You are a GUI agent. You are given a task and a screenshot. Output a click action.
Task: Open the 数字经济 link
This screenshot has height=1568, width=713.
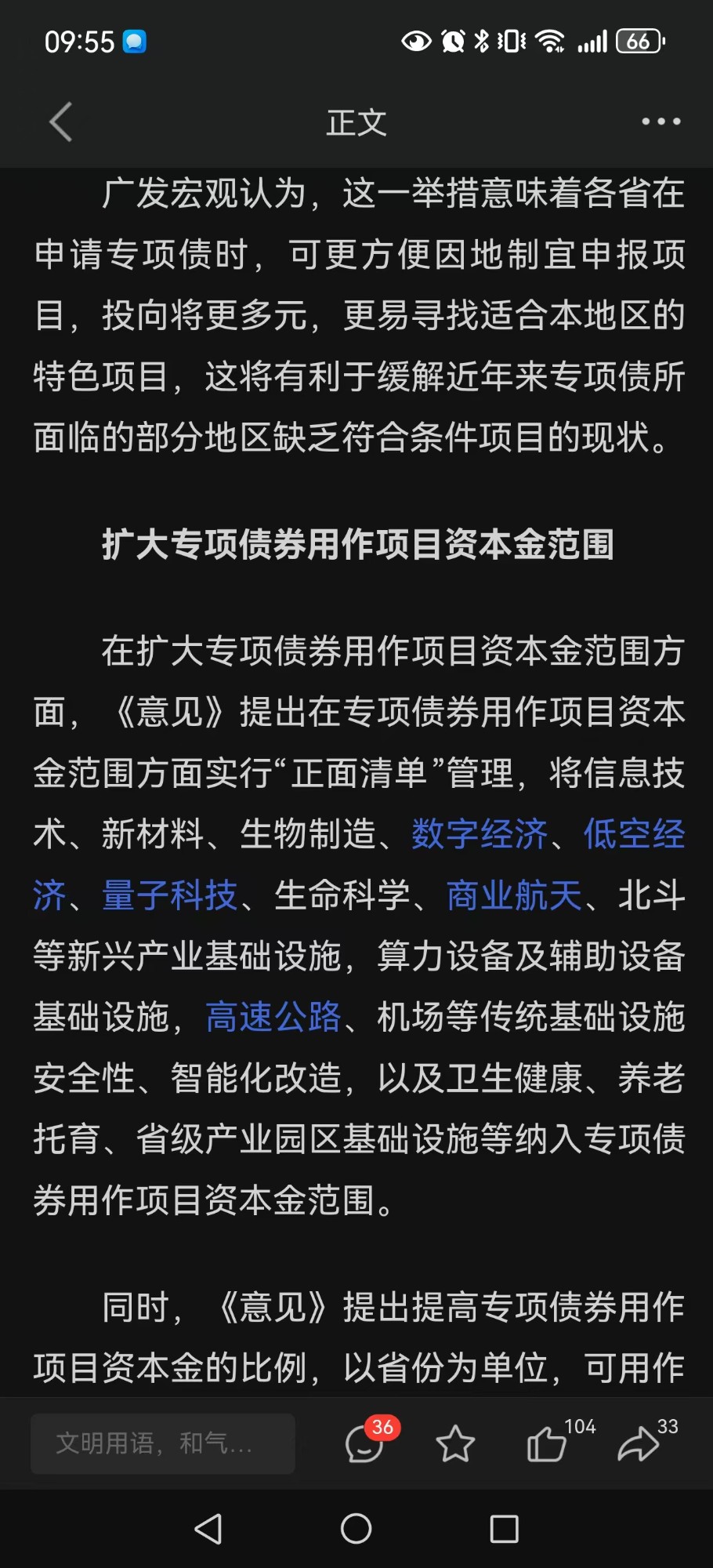pos(479,833)
